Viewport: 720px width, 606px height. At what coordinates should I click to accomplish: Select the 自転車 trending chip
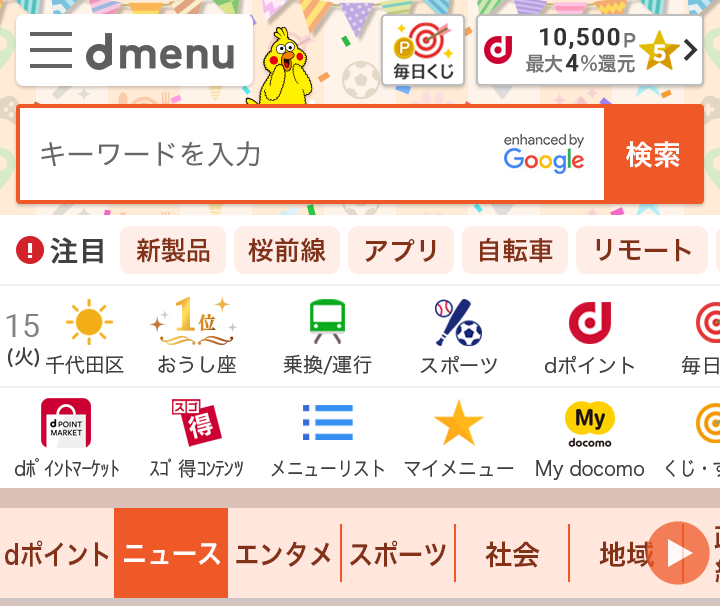coord(515,250)
